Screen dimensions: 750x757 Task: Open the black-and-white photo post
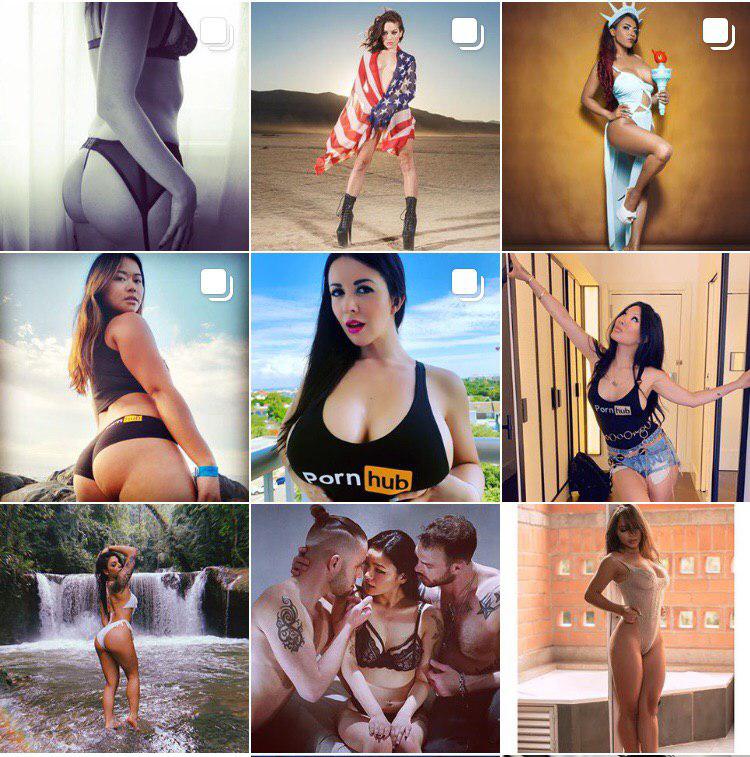tap(124, 125)
